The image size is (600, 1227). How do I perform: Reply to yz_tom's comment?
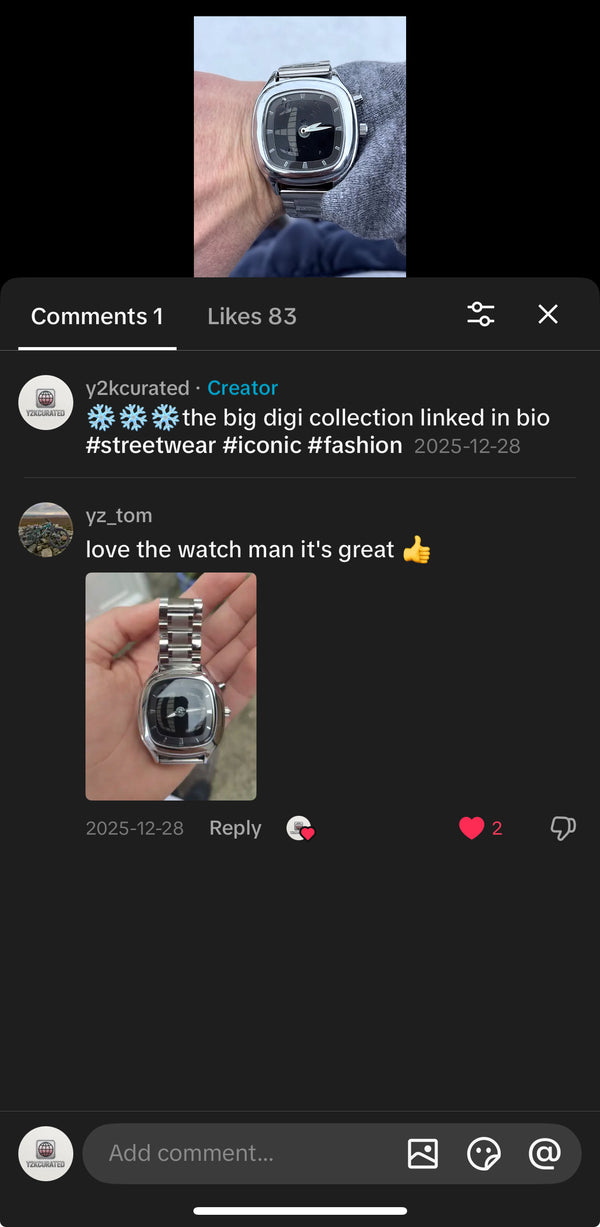coord(235,828)
